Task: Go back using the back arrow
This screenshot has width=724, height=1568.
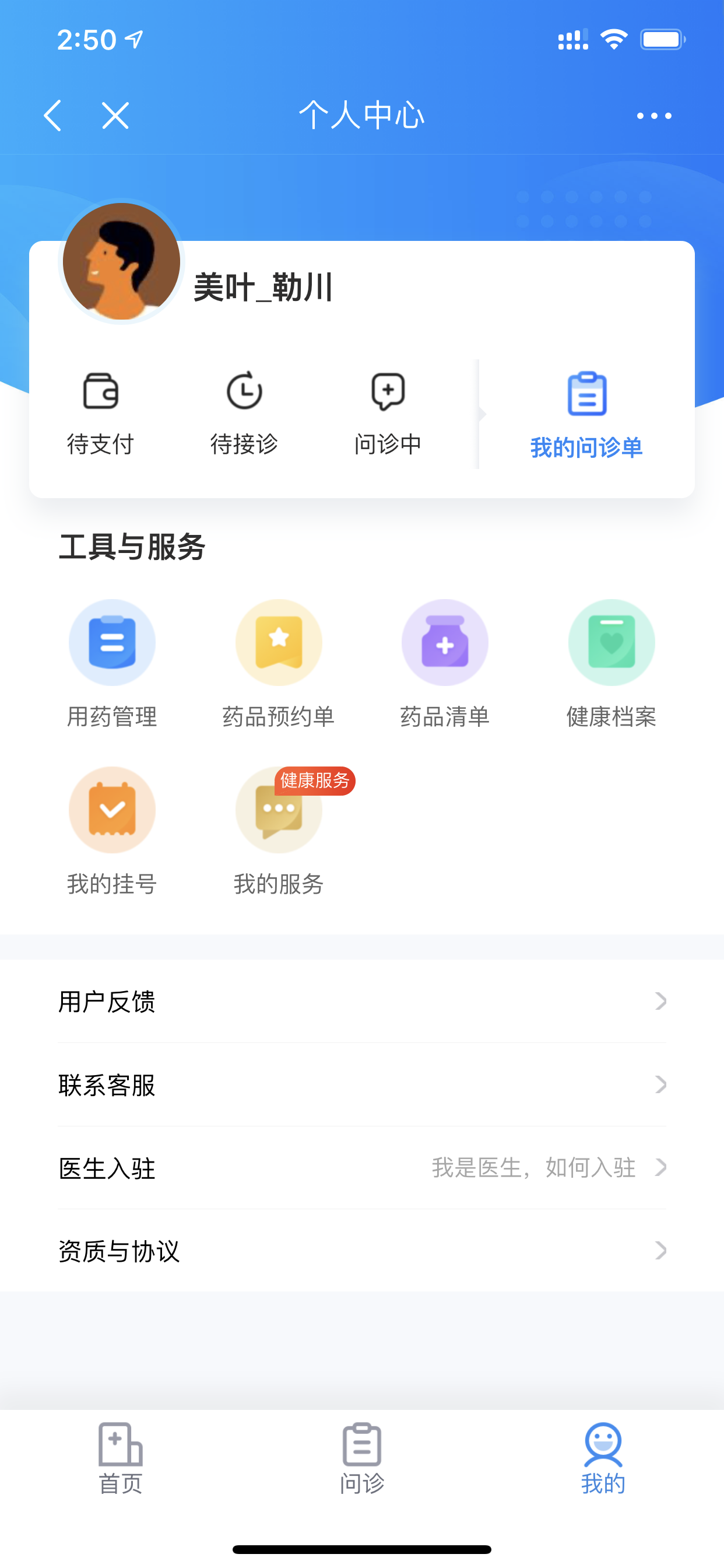Action: pos(54,116)
